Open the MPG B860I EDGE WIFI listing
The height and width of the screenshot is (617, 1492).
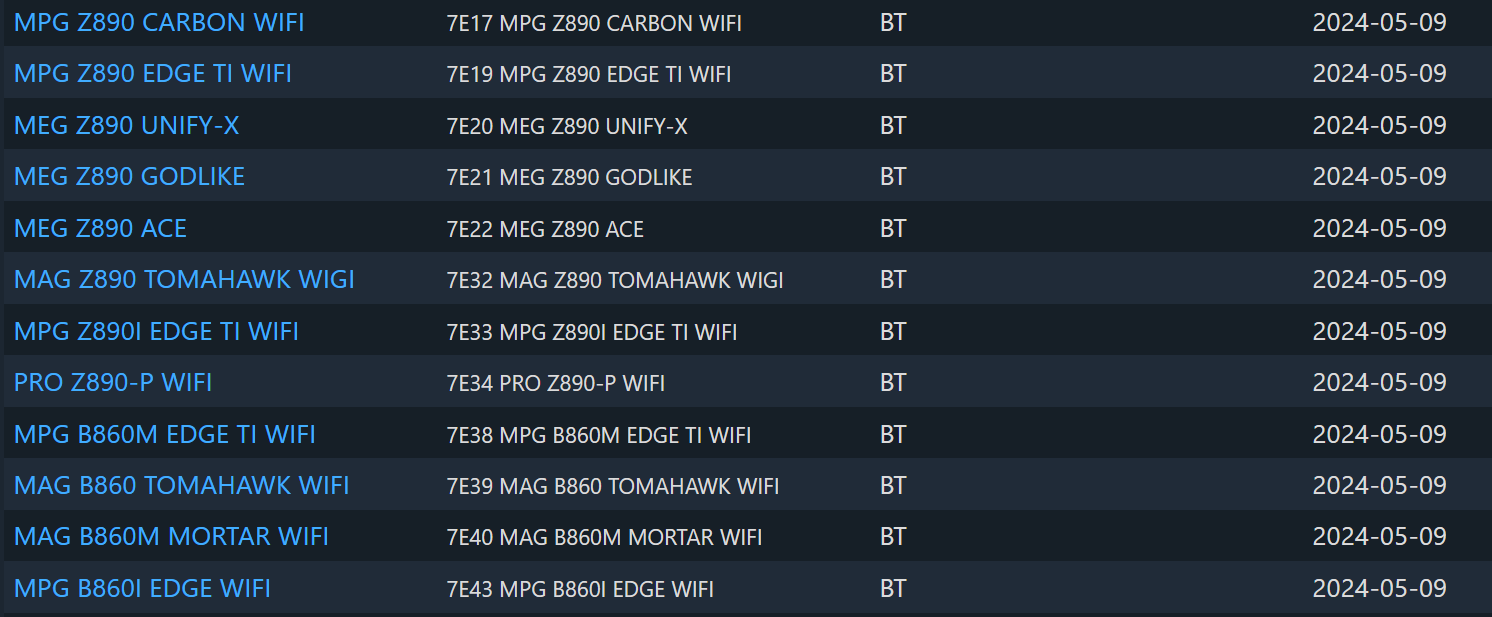point(142,589)
